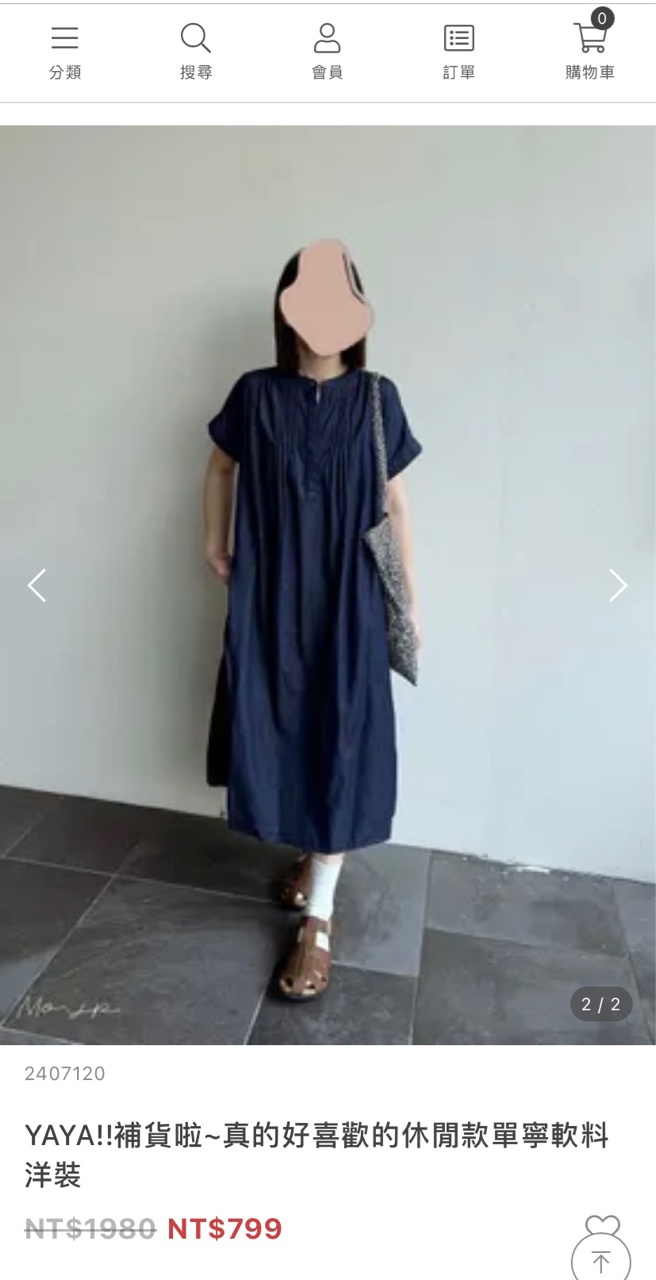Go to 會員 member page
The height and width of the screenshot is (1280, 656).
pos(327,52)
